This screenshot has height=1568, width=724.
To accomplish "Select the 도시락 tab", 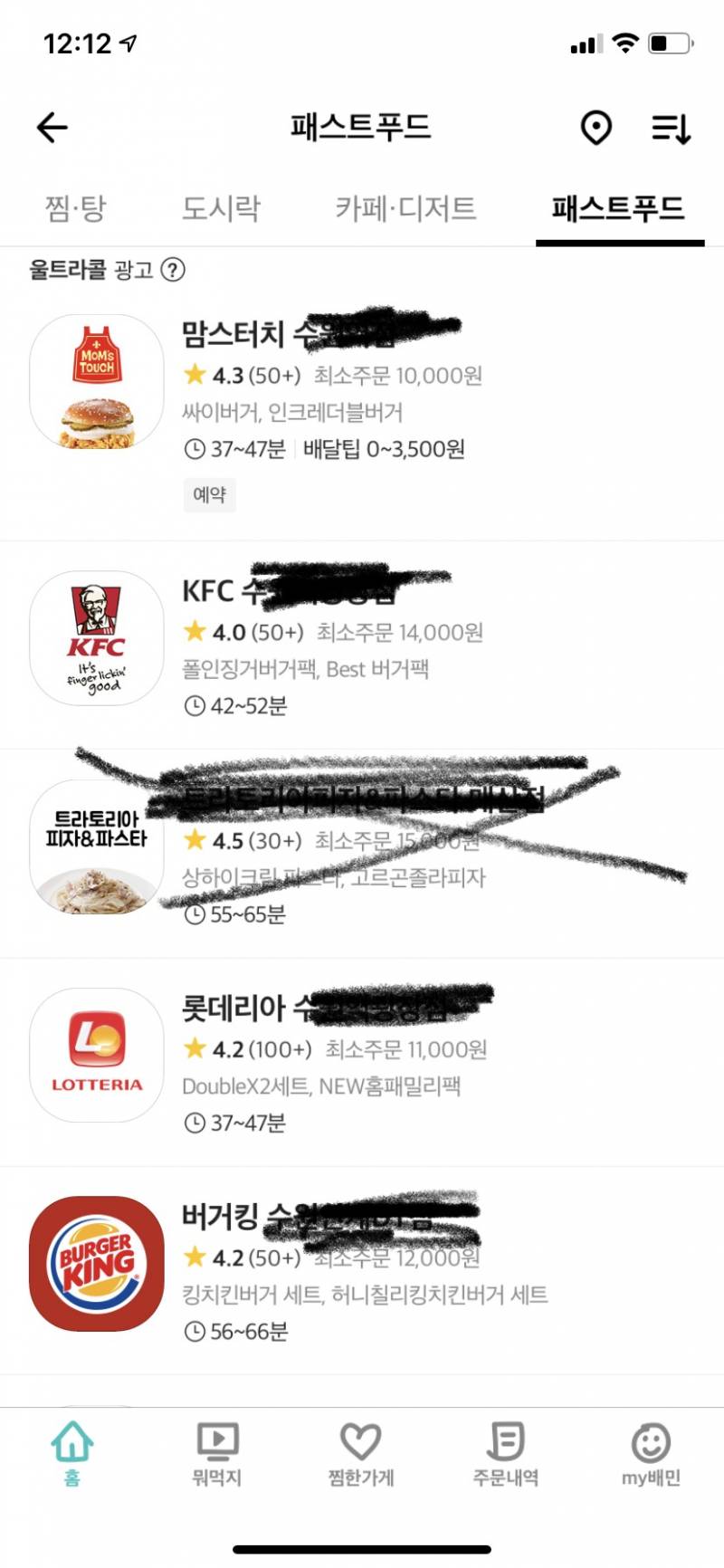I will (x=220, y=207).
